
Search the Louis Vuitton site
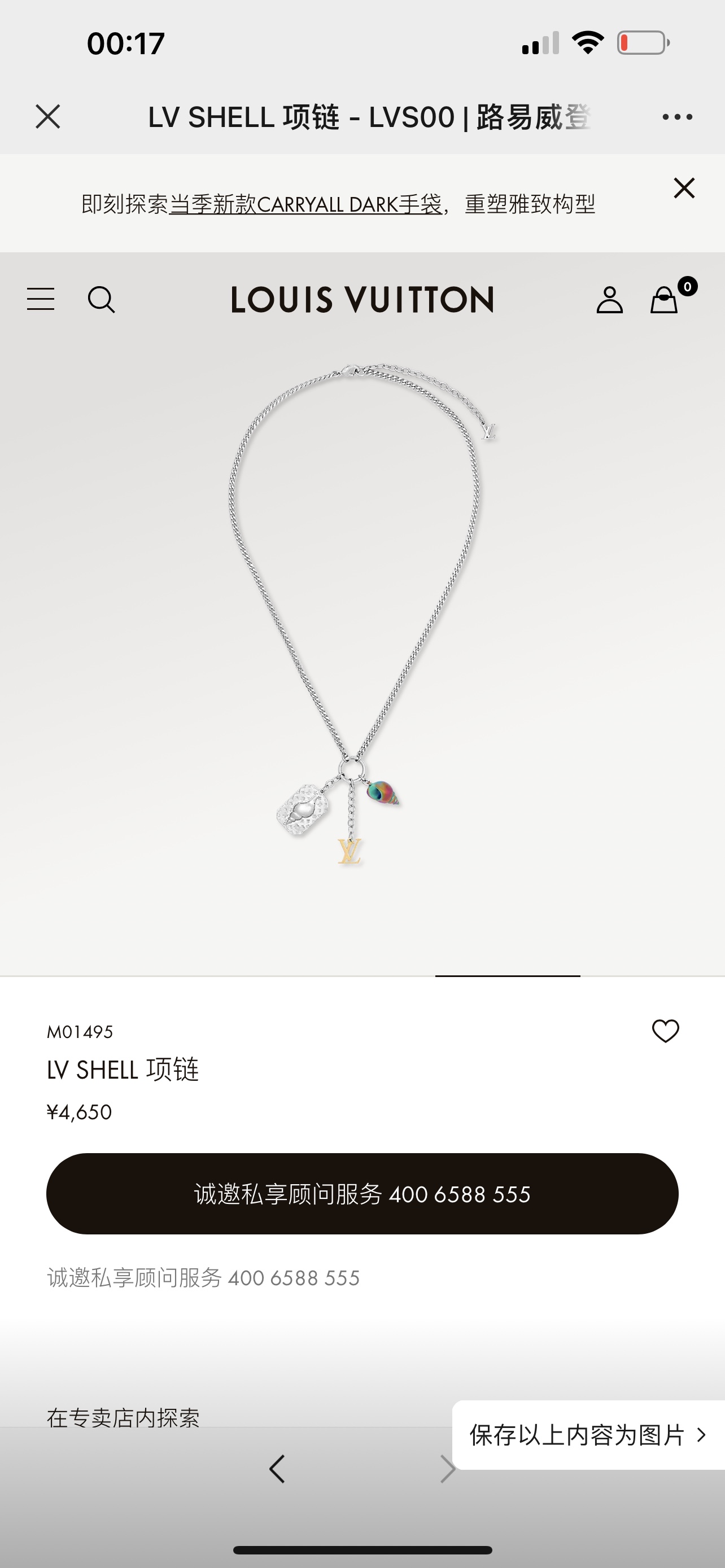click(x=101, y=300)
